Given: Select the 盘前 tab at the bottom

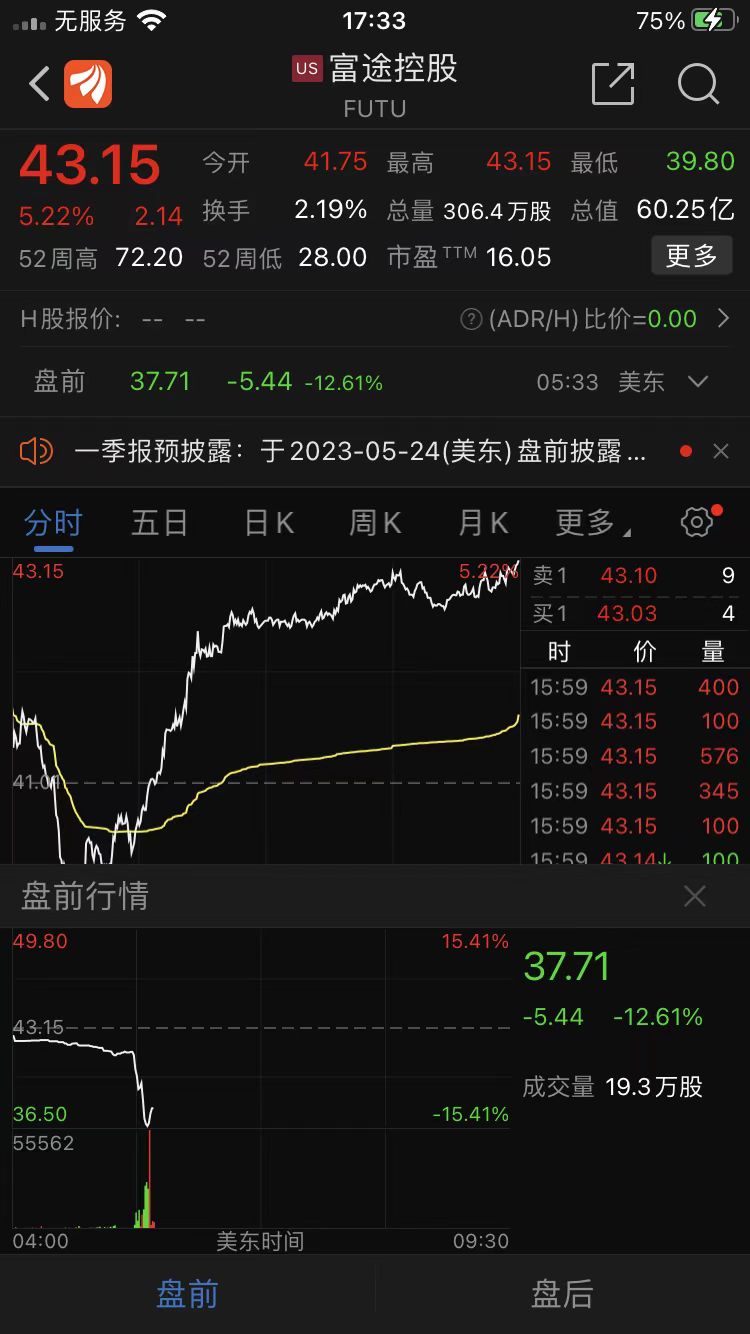Looking at the screenshot, I should [x=187, y=1294].
